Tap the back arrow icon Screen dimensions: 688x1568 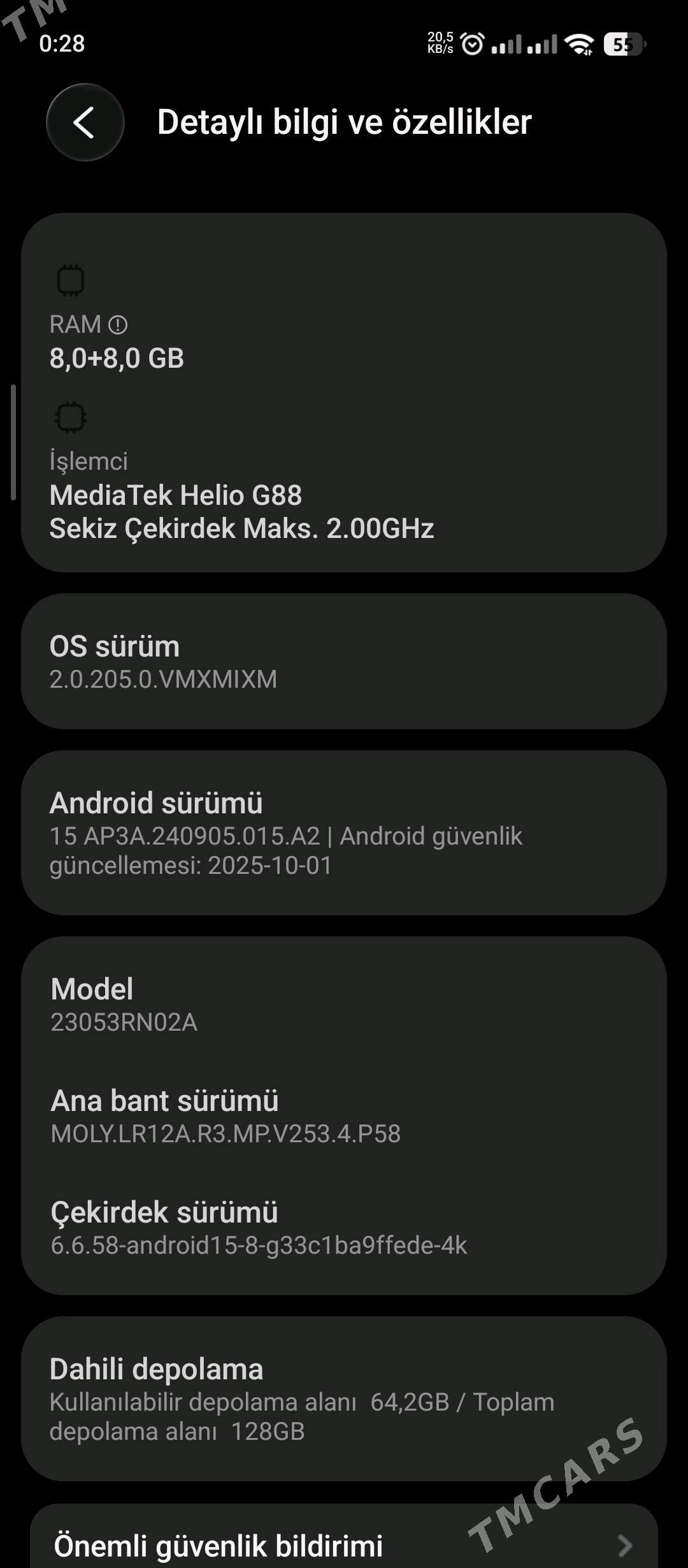click(x=84, y=123)
